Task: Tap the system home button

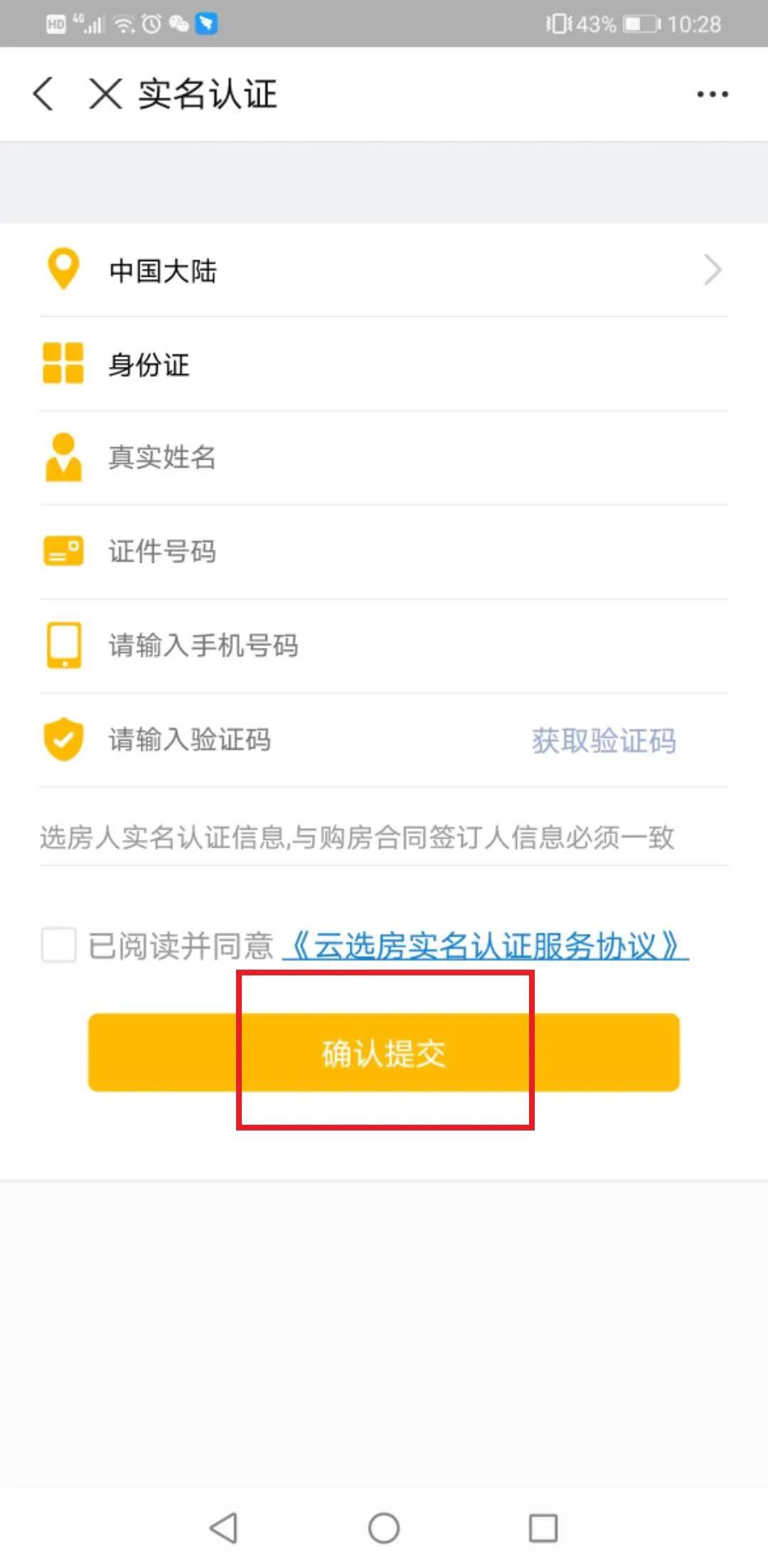Action: point(384,1527)
